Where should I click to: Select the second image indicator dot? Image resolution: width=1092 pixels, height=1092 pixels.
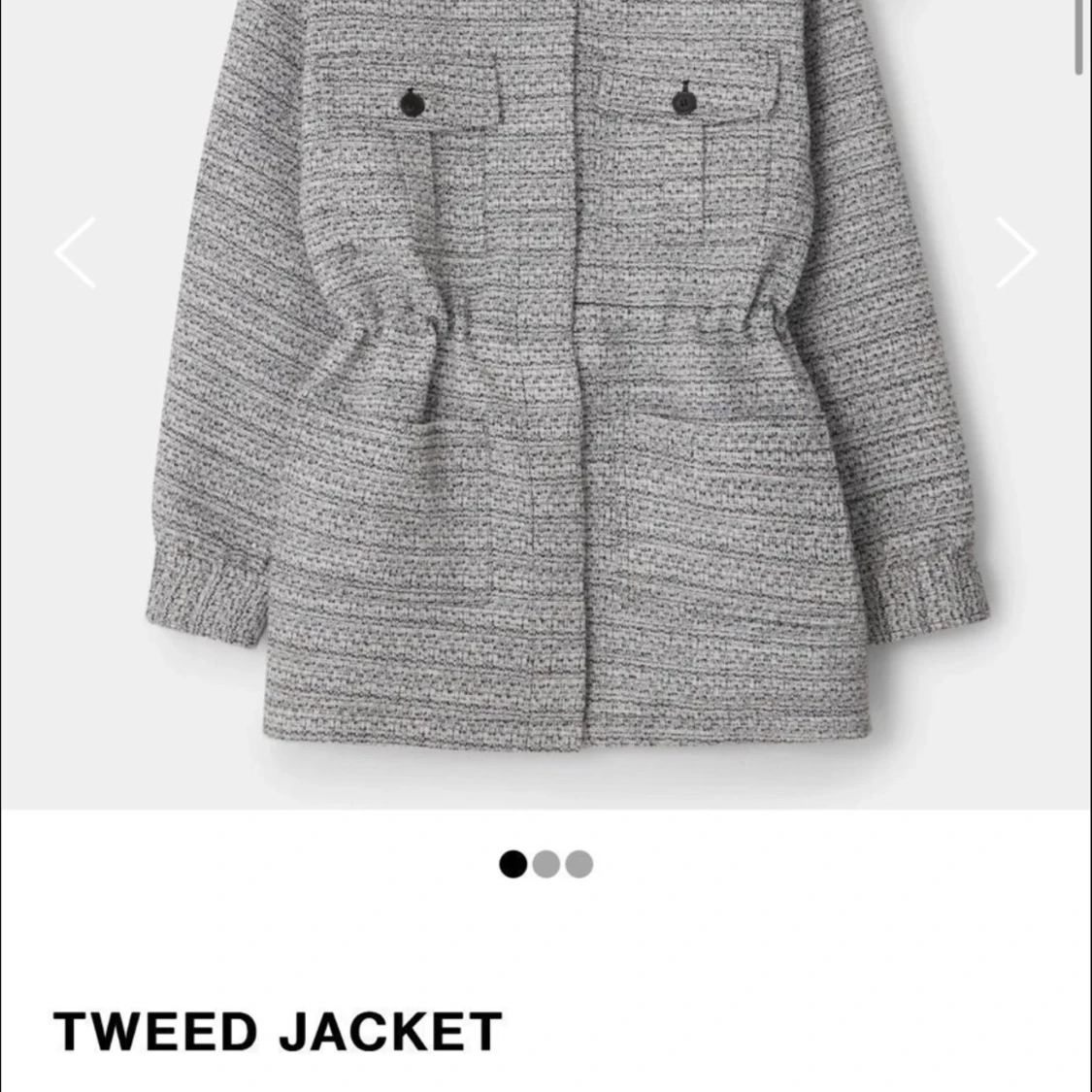tap(546, 864)
